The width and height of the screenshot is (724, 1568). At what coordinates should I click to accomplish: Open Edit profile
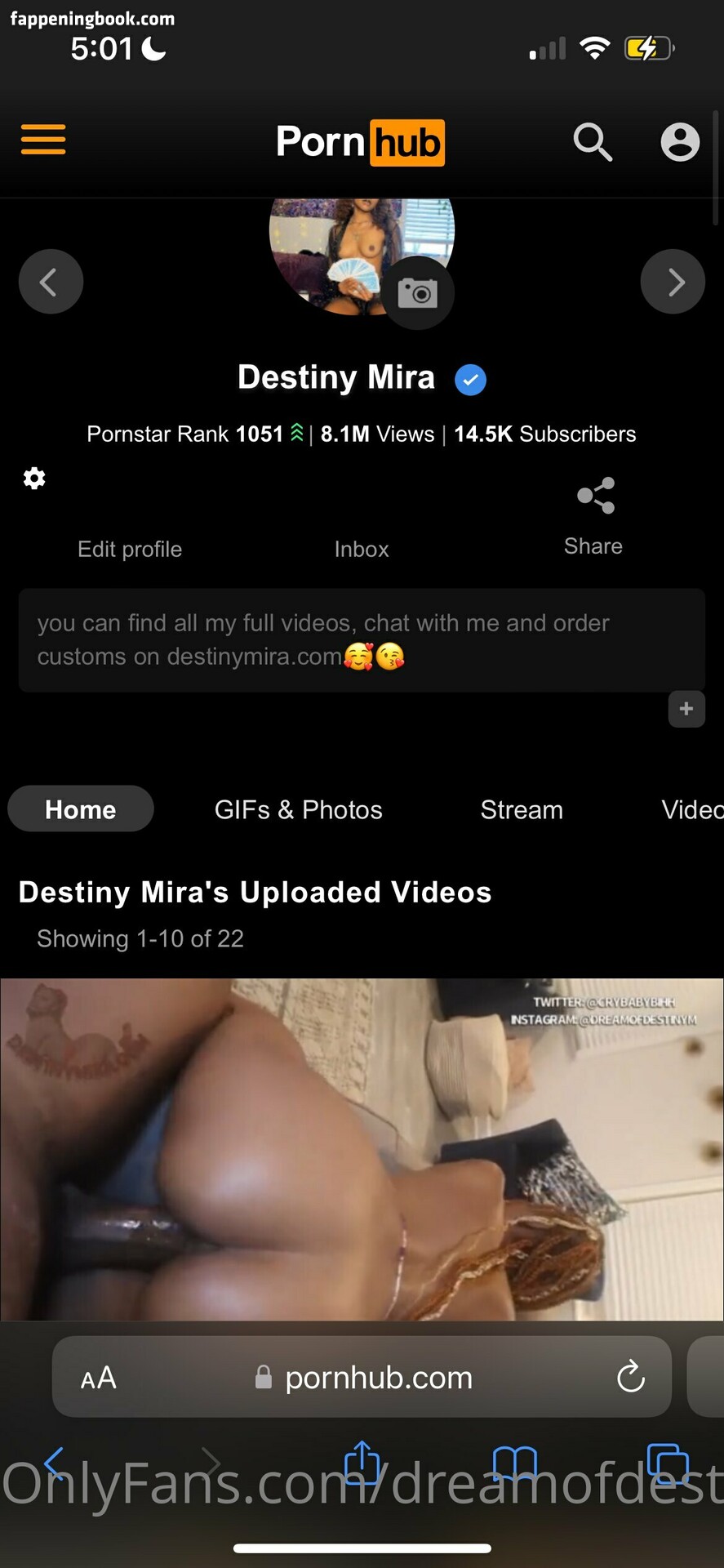130,549
